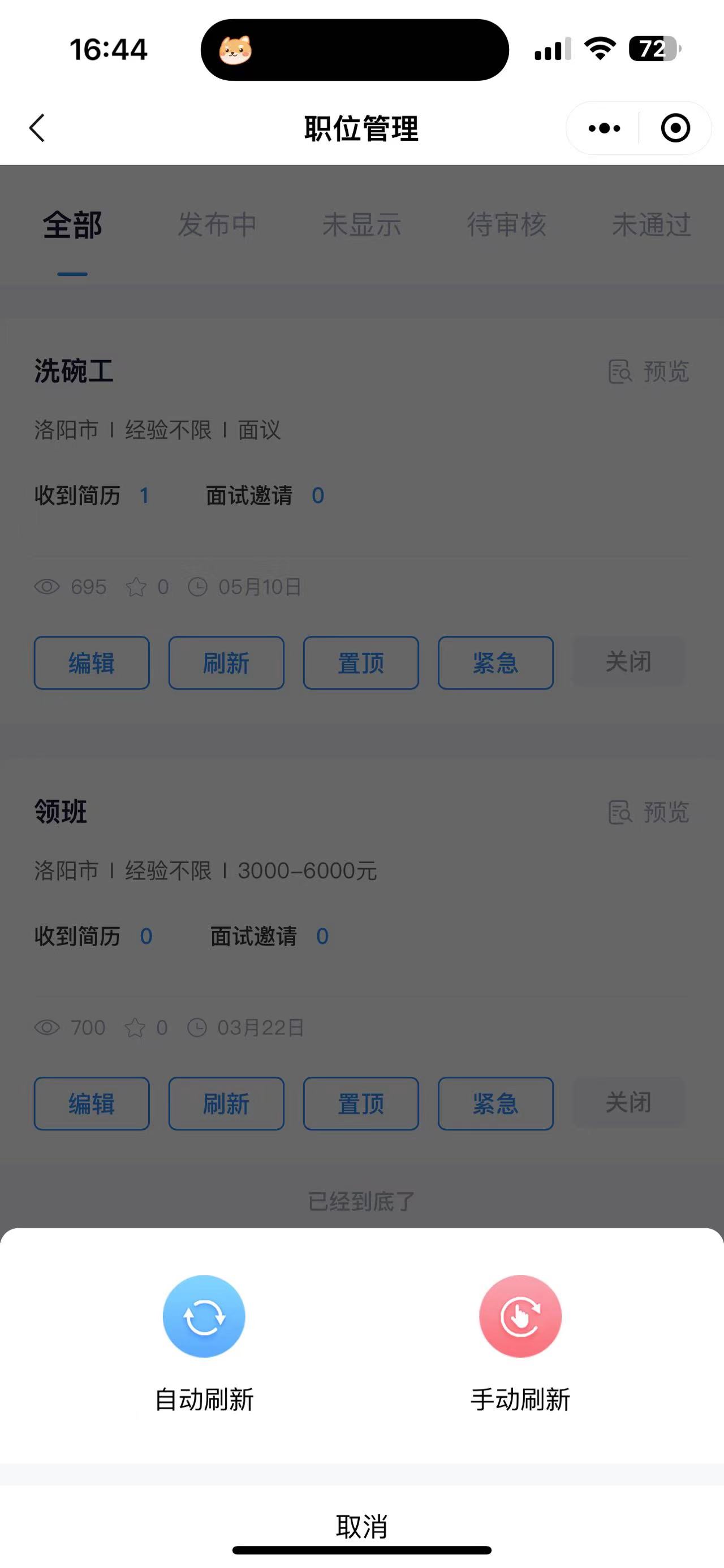Open the mini program three-dot menu
The height and width of the screenshot is (1568, 724).
(604, 128)
